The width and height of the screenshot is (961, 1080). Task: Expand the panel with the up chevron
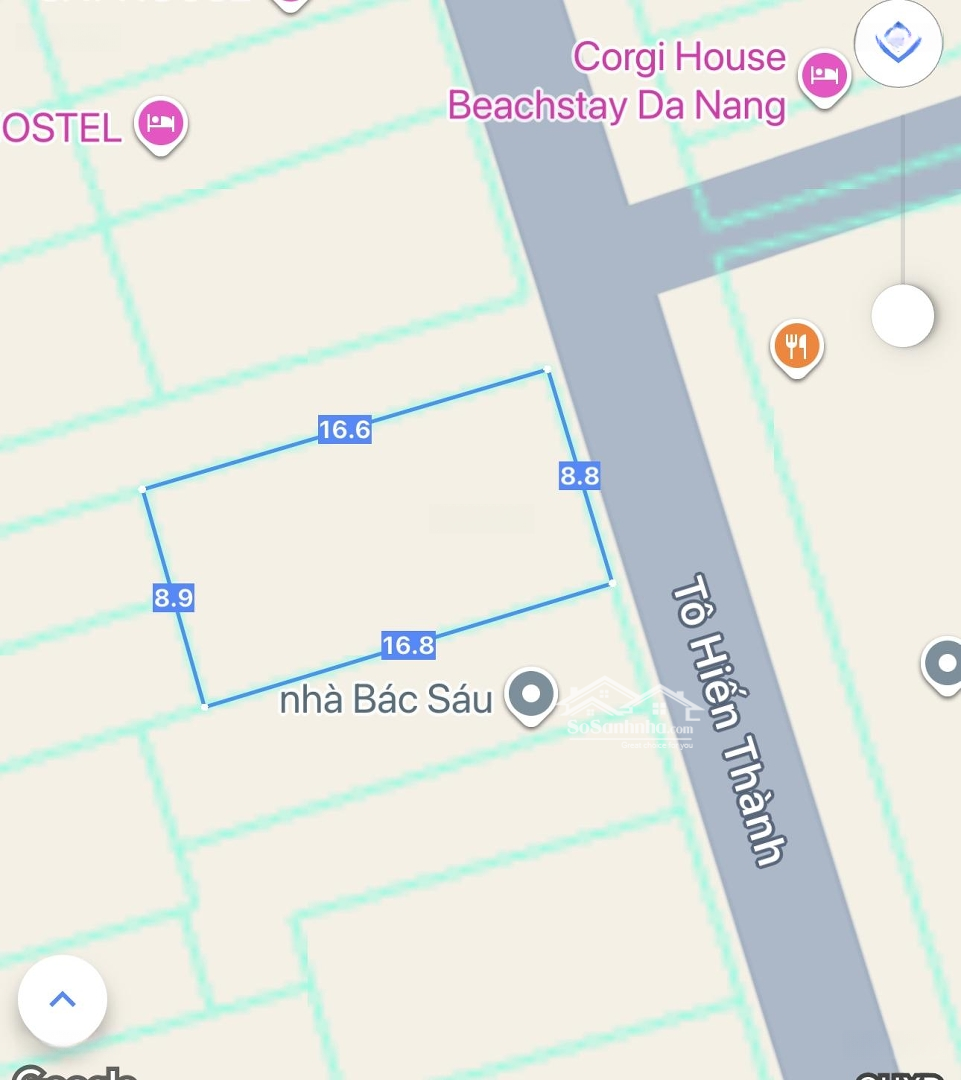pos(62,999)
